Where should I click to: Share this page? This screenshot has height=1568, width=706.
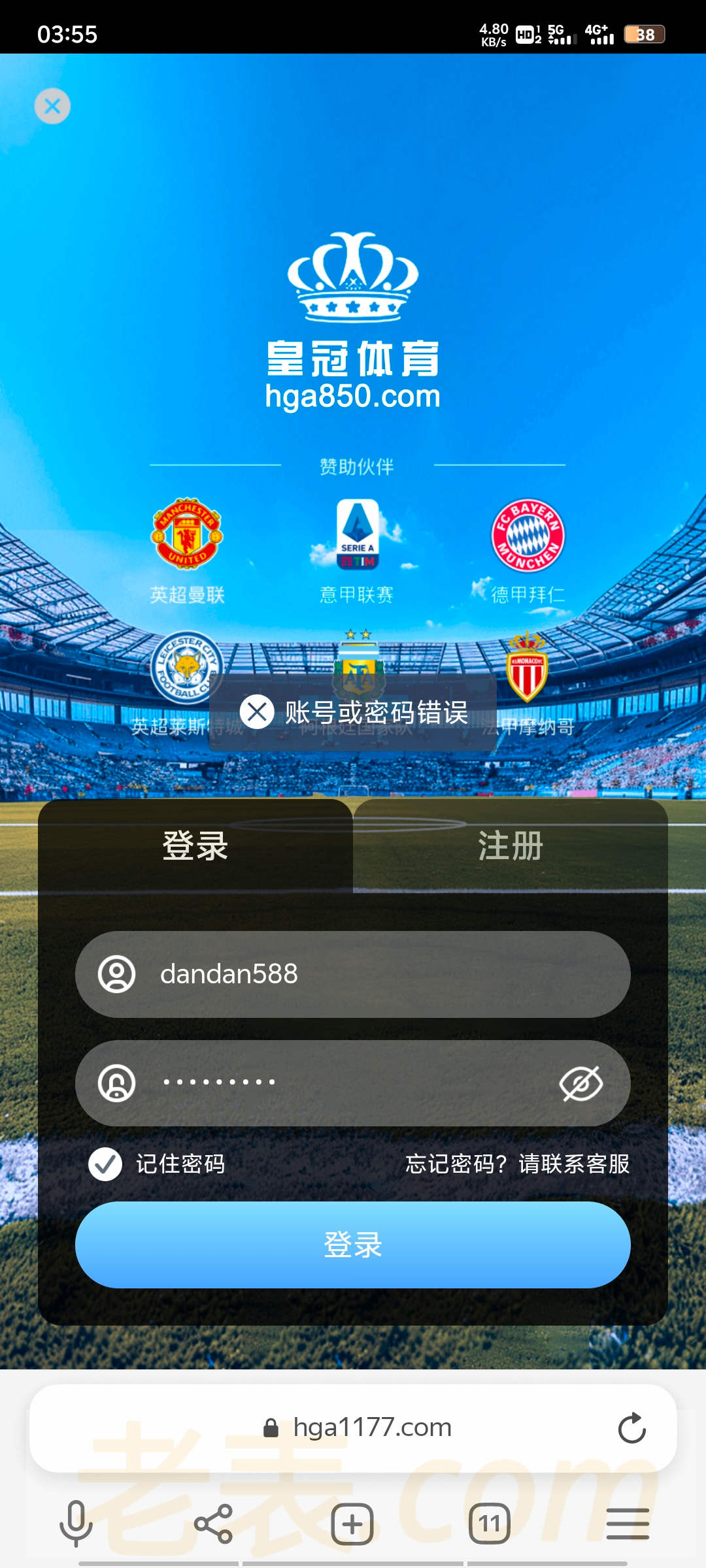213,1524
